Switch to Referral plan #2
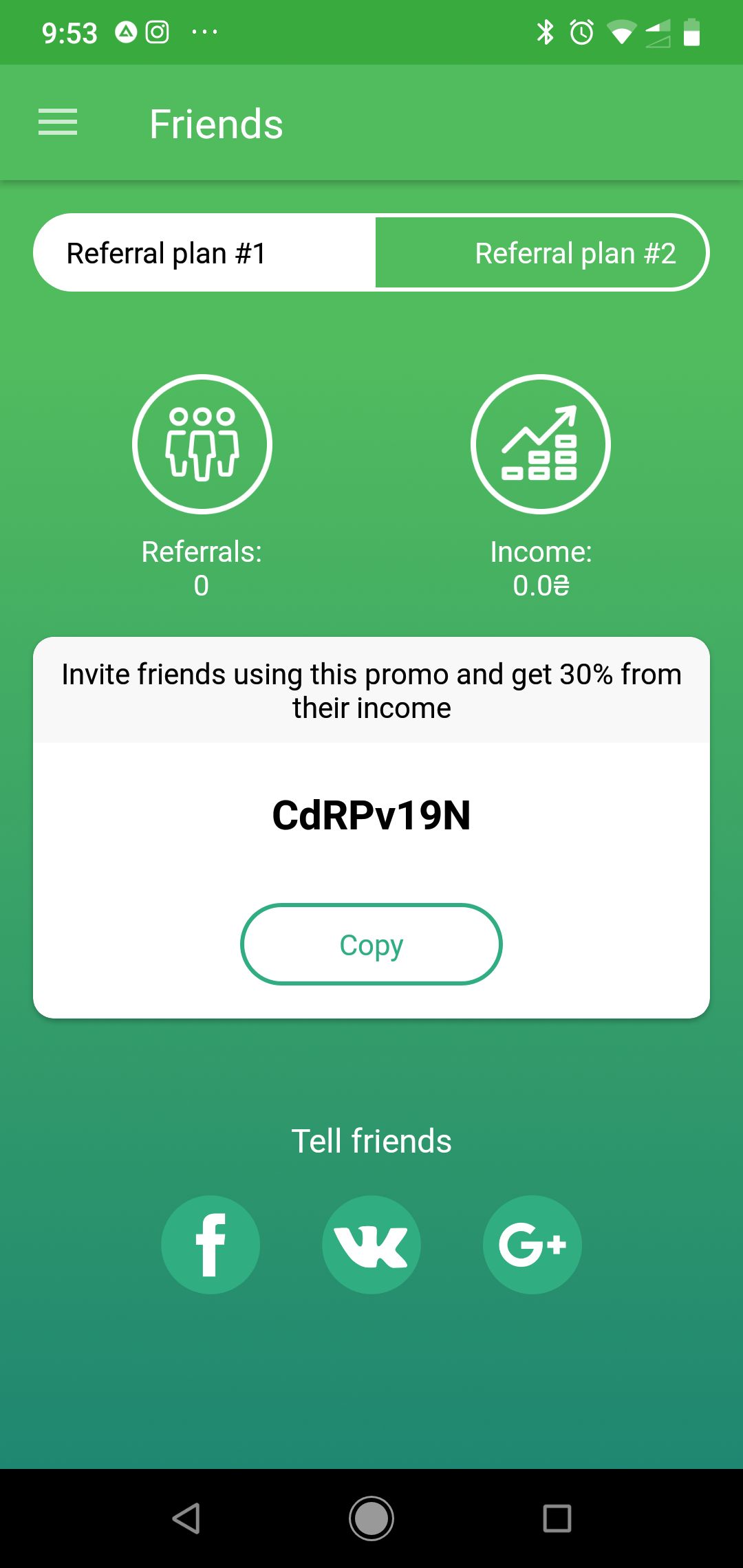 tap(541, 253)
